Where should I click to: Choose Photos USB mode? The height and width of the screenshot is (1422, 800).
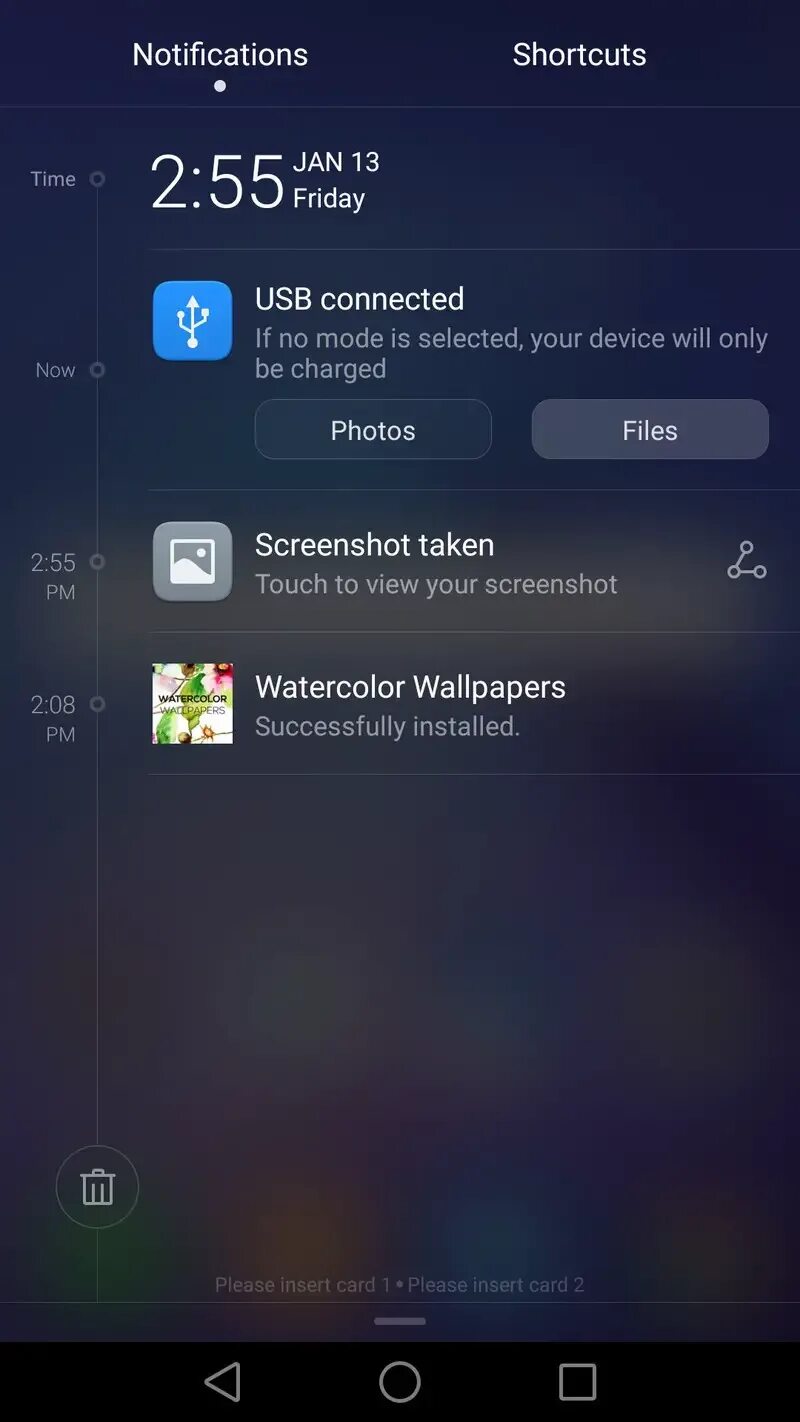[373, 430]
